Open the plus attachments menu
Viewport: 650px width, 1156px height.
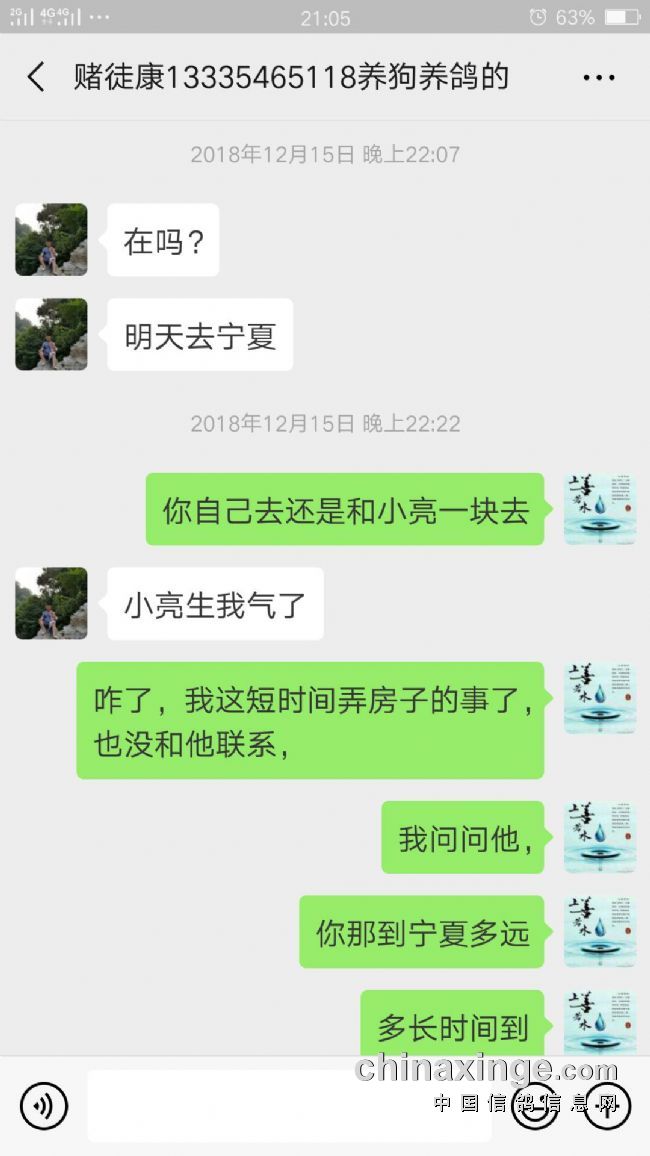(x=607, y=1105)
